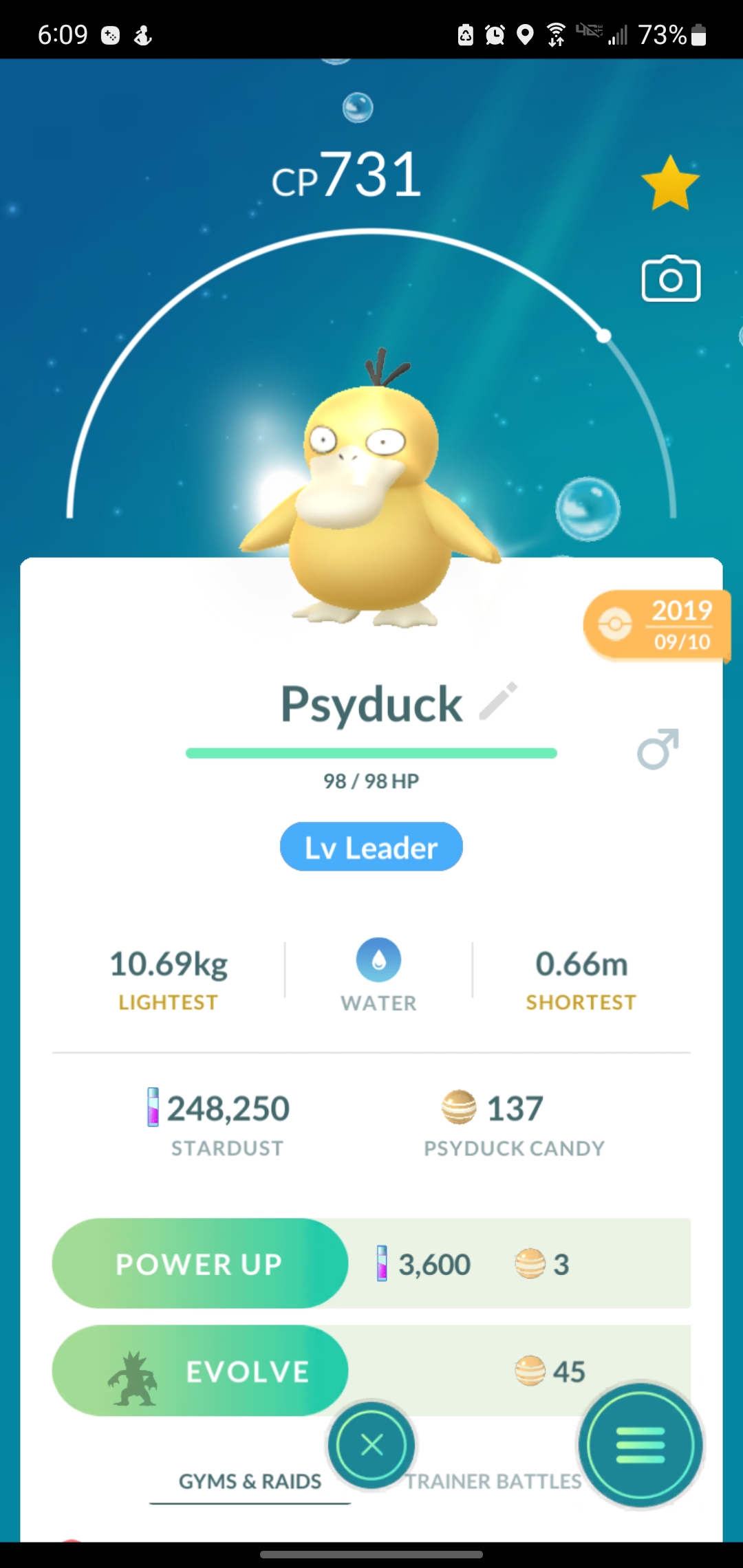Screen dimensions: 743x1568
Task: Evolve Psyduck using 45 candy
Action: 200,1371
